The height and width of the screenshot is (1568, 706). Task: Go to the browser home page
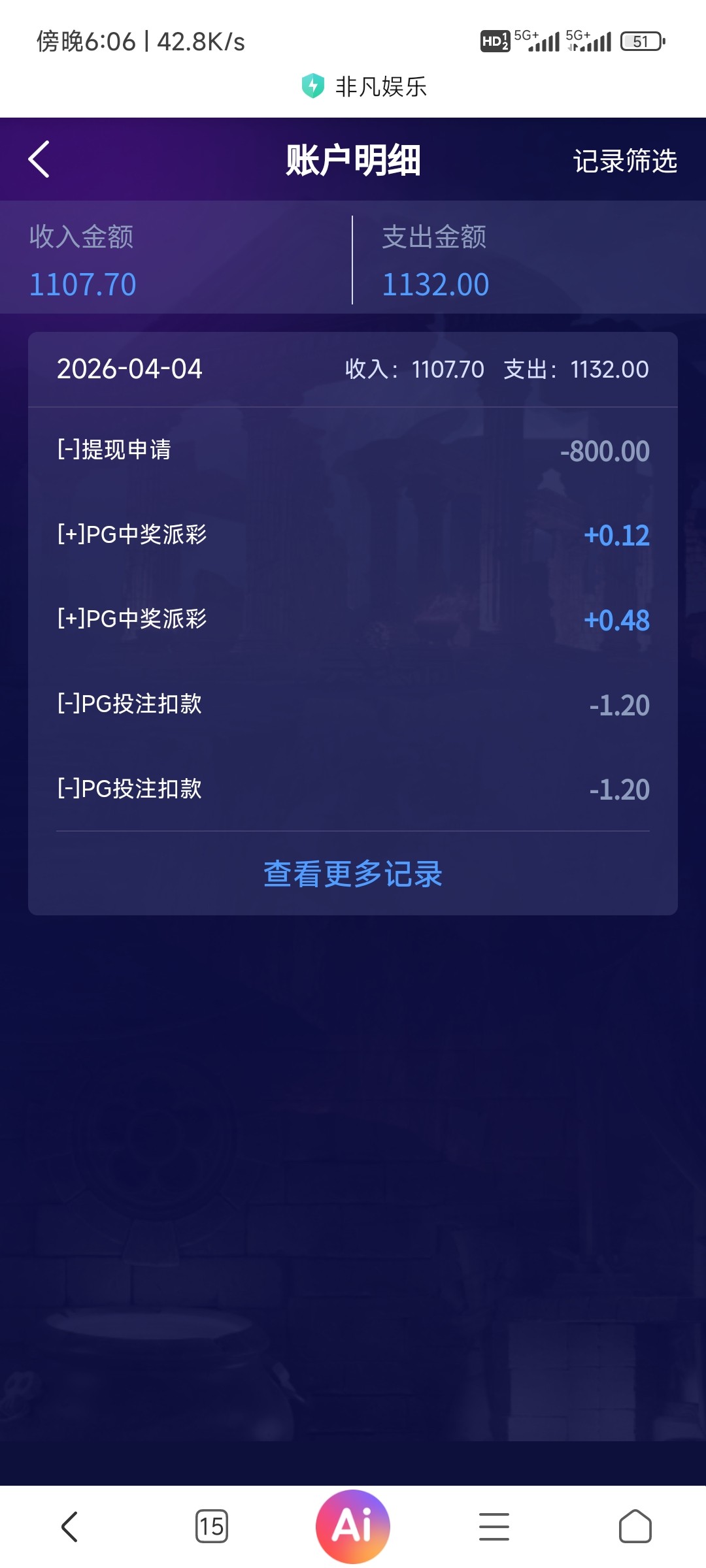[635, 1526]
